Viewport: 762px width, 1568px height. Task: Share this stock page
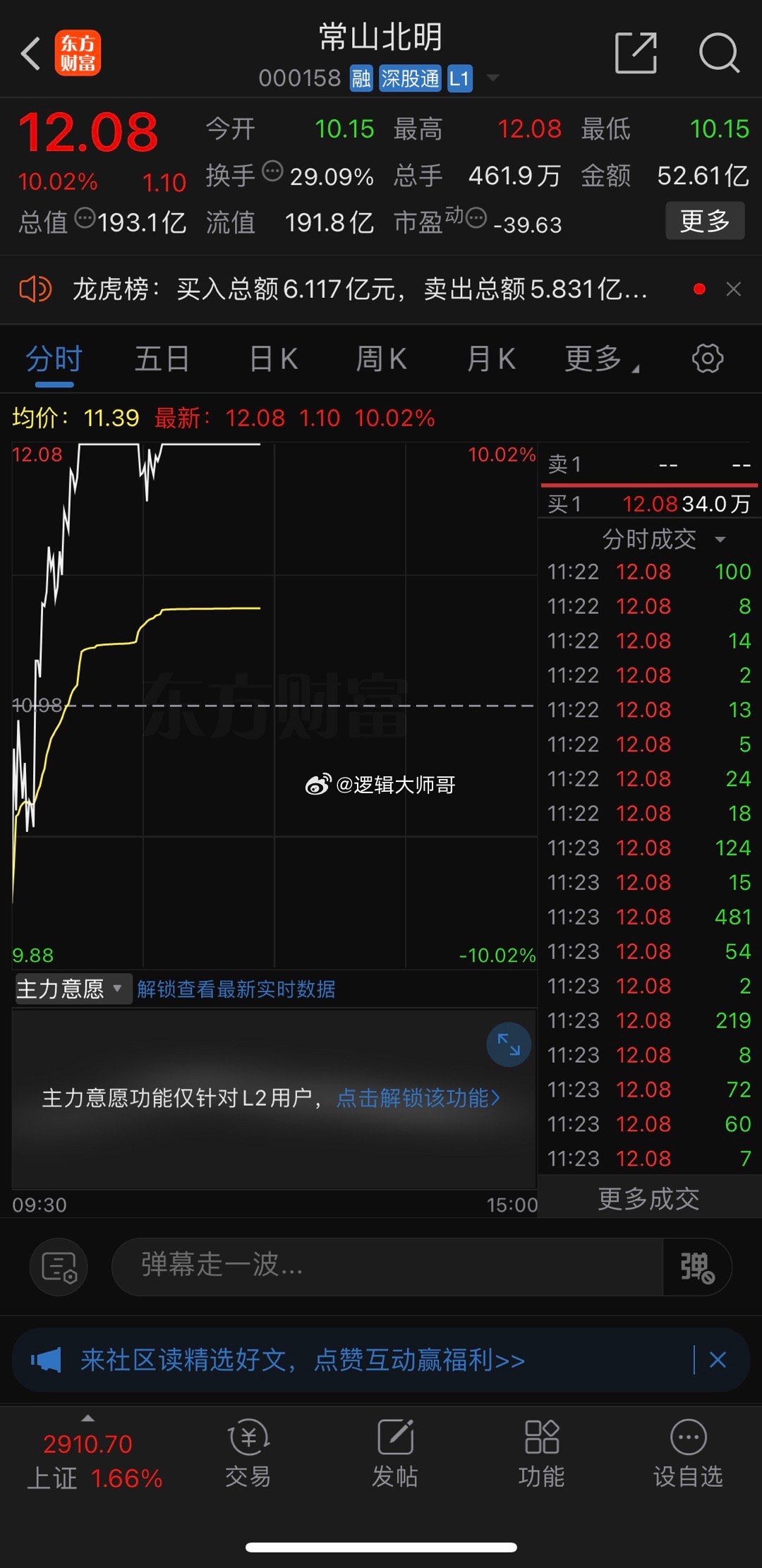(636, 52)
